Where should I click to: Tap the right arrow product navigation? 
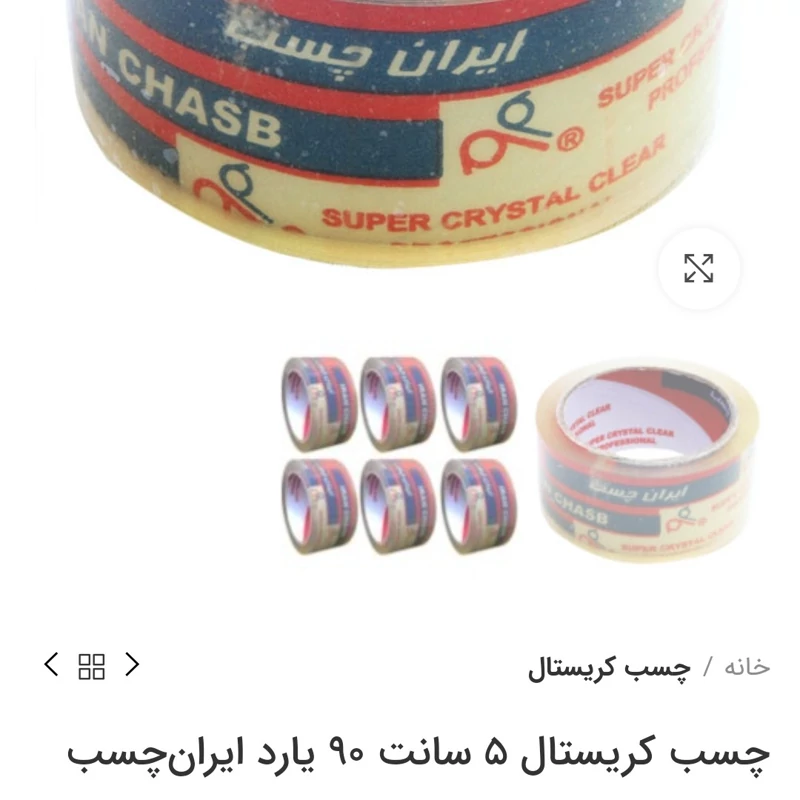point(132,665)
